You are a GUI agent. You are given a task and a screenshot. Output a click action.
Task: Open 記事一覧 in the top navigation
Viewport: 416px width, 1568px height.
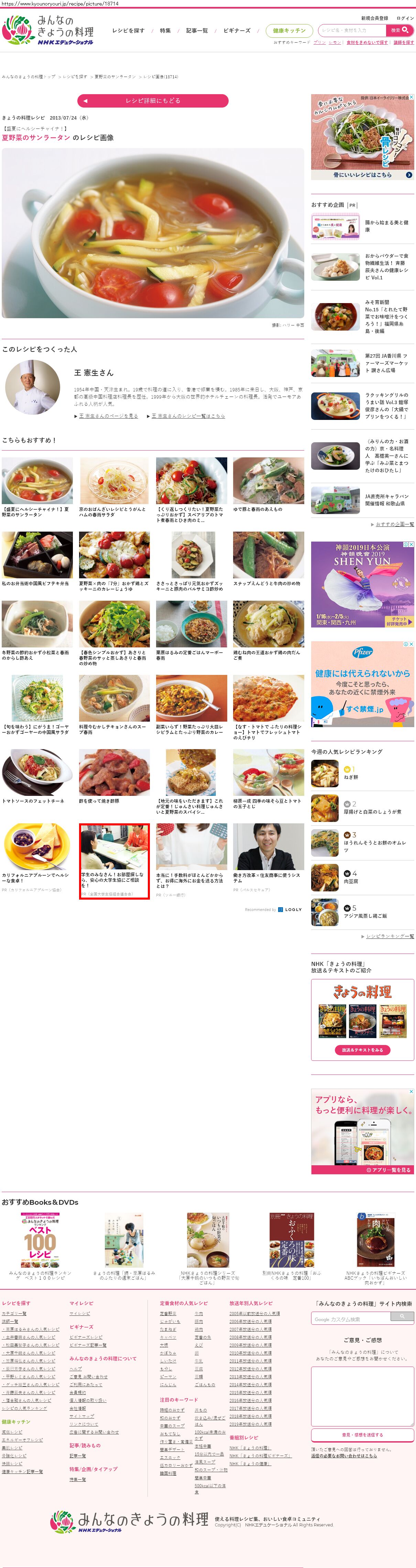point(197,31)
